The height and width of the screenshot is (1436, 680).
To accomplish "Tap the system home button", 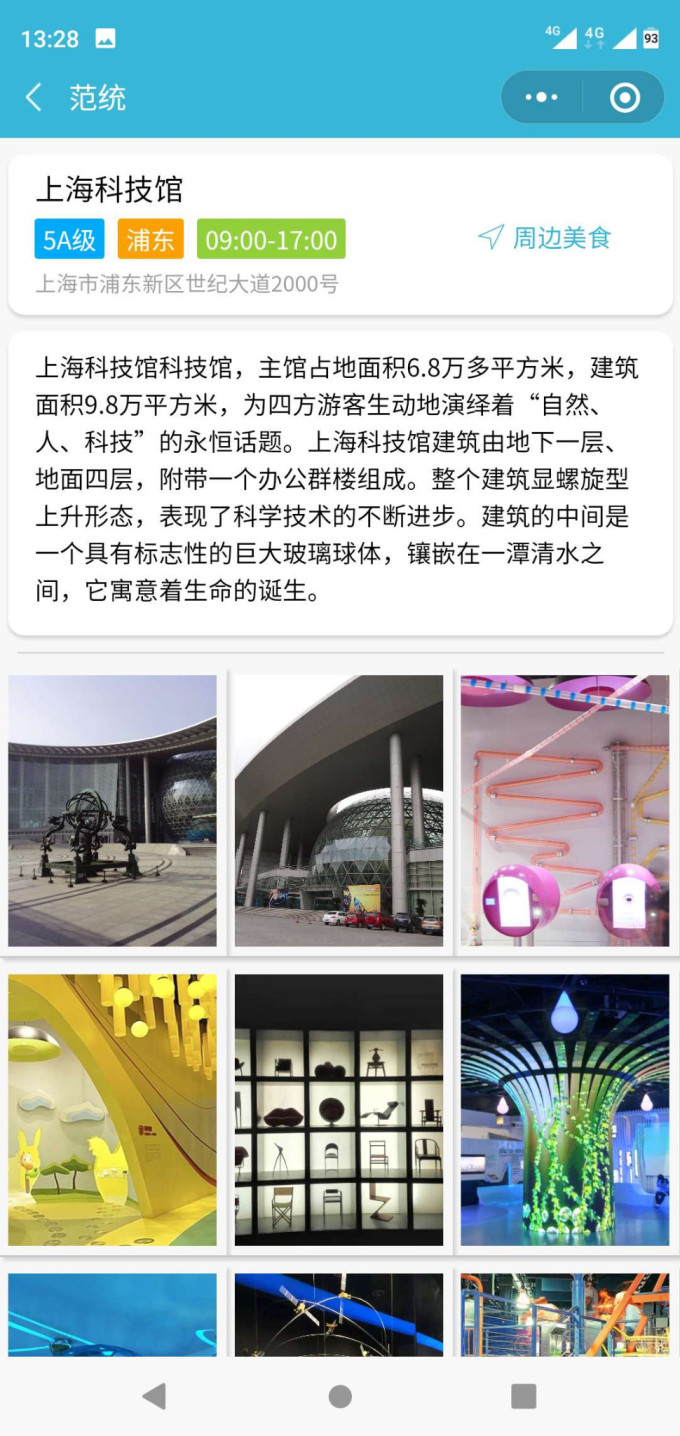I will click(x=340, y=1396).
